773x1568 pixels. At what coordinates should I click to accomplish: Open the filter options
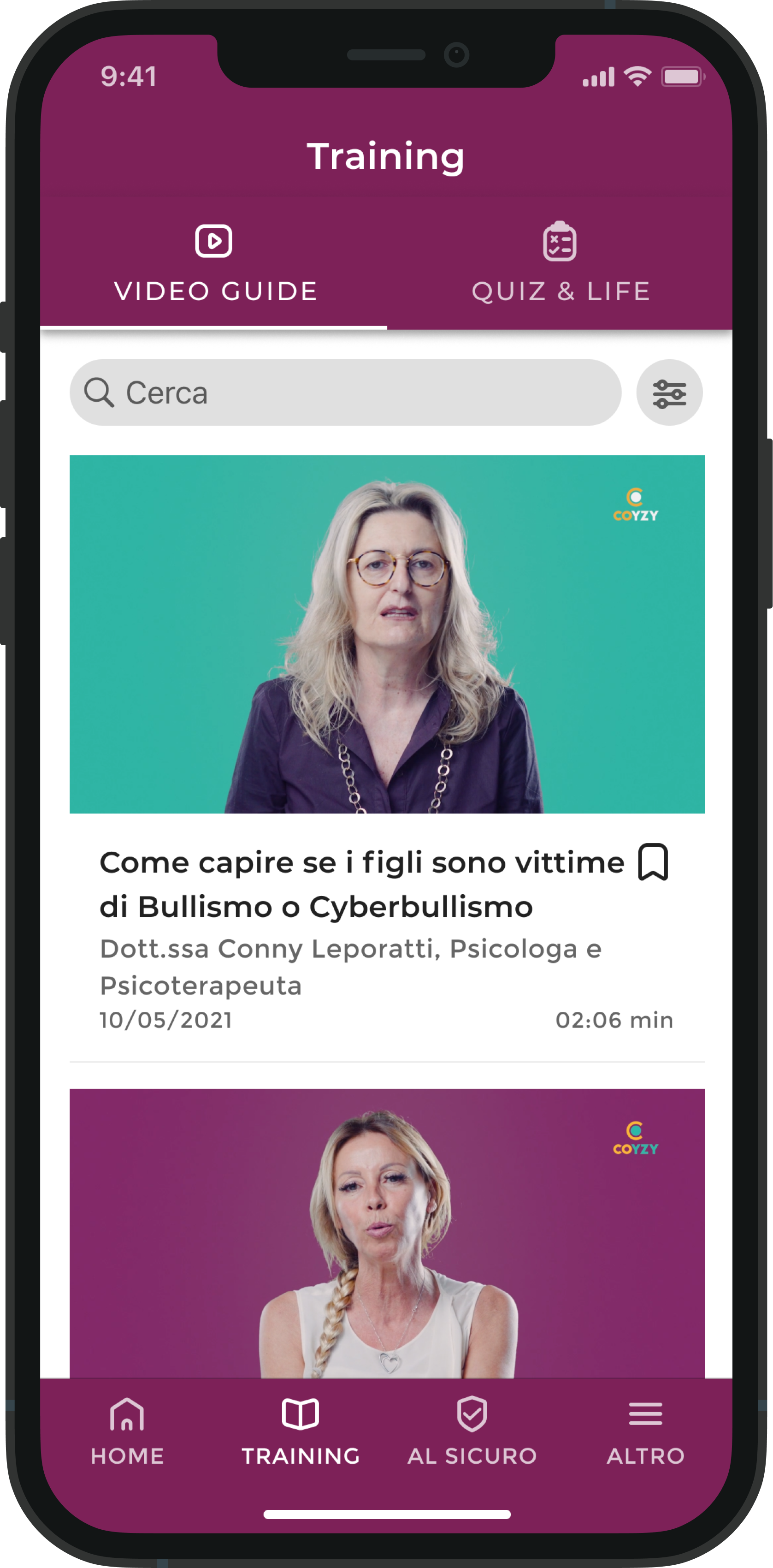(x=669, y=392)
